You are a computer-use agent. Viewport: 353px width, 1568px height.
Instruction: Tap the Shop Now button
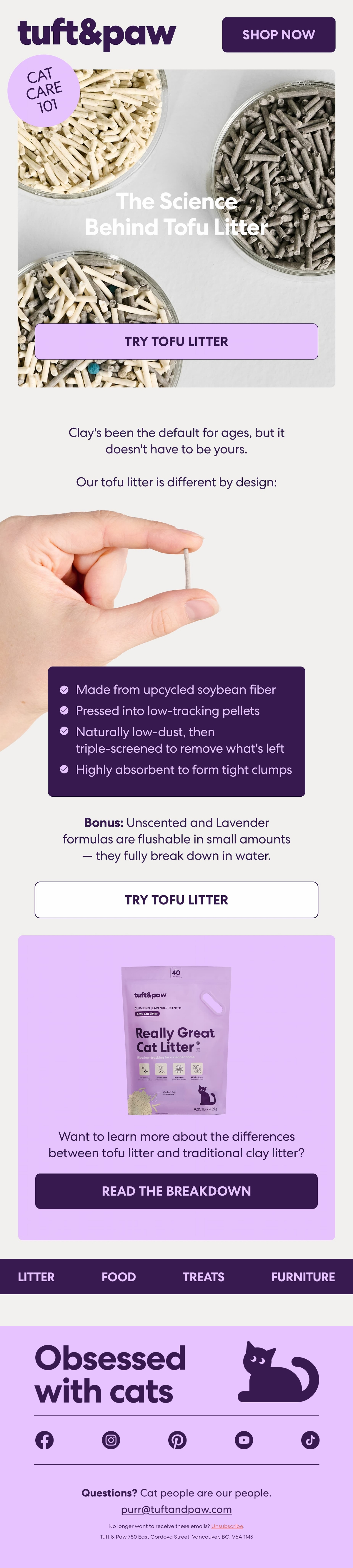point(278,35)
